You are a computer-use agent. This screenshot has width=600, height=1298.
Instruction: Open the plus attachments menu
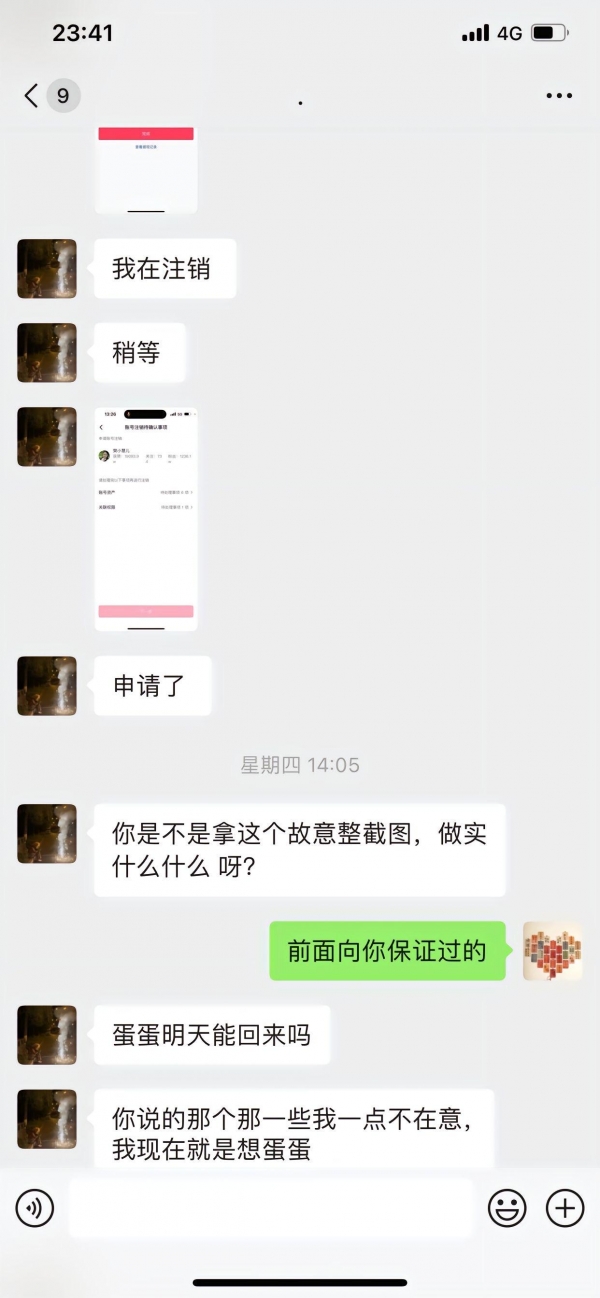click(x=565, y=1208)
